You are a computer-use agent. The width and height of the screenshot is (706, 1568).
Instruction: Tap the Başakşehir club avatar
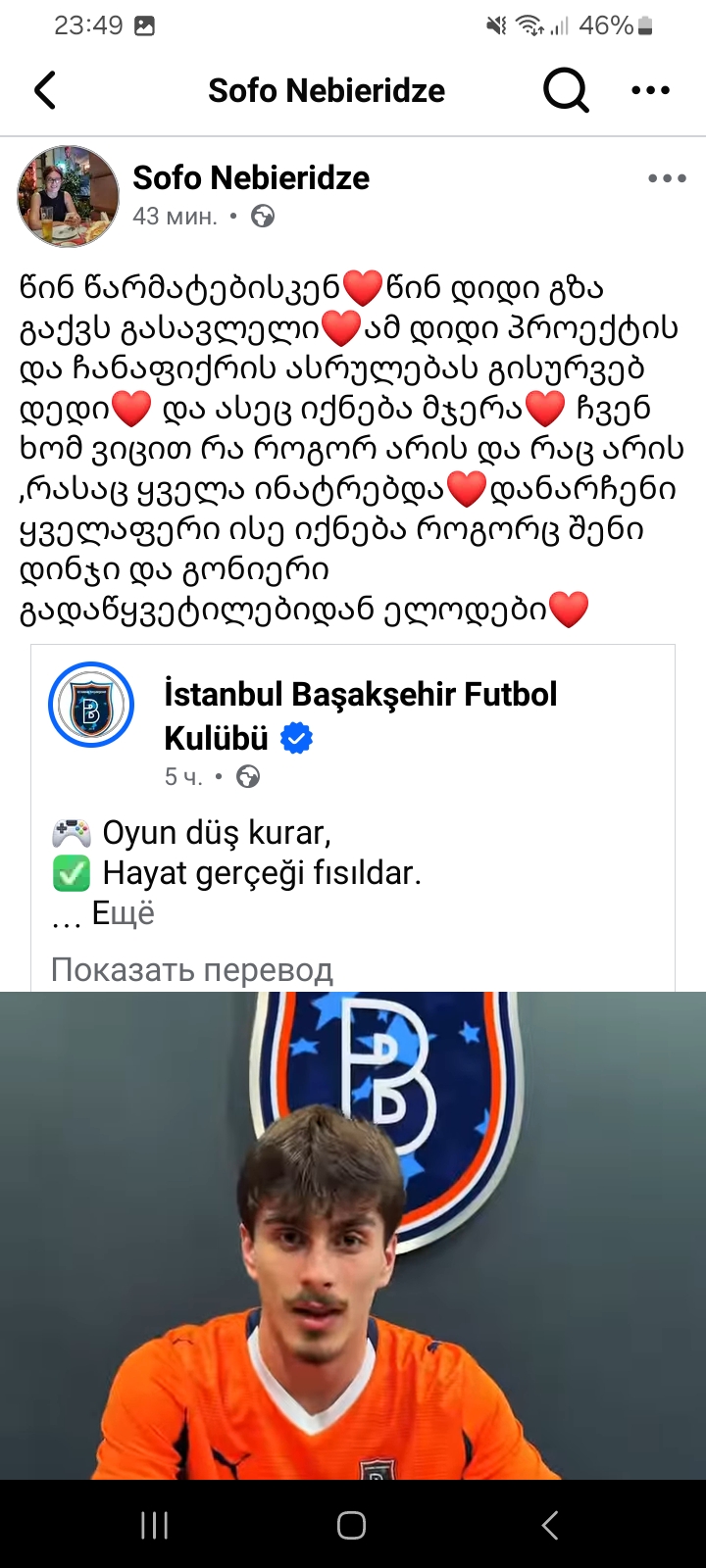(x=91, y=705)
